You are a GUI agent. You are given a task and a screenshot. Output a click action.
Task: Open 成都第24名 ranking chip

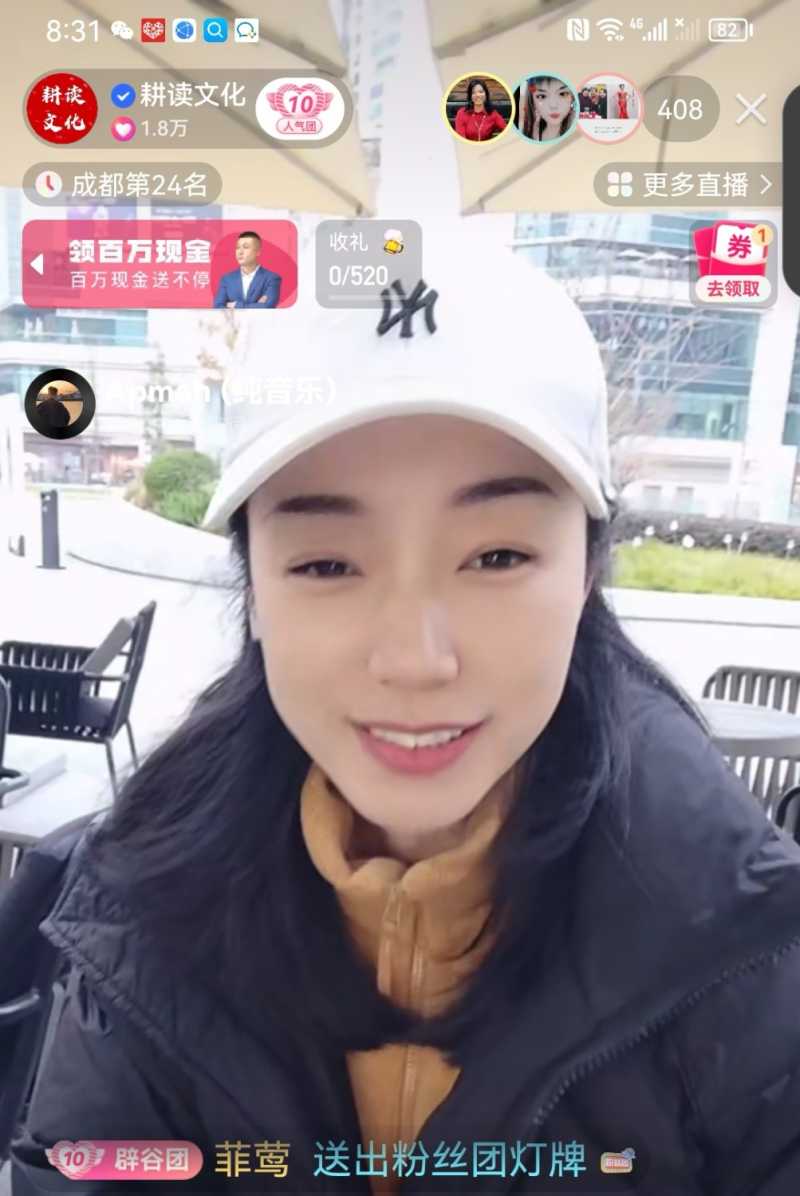pyautogui.click(x=123, y=184)
